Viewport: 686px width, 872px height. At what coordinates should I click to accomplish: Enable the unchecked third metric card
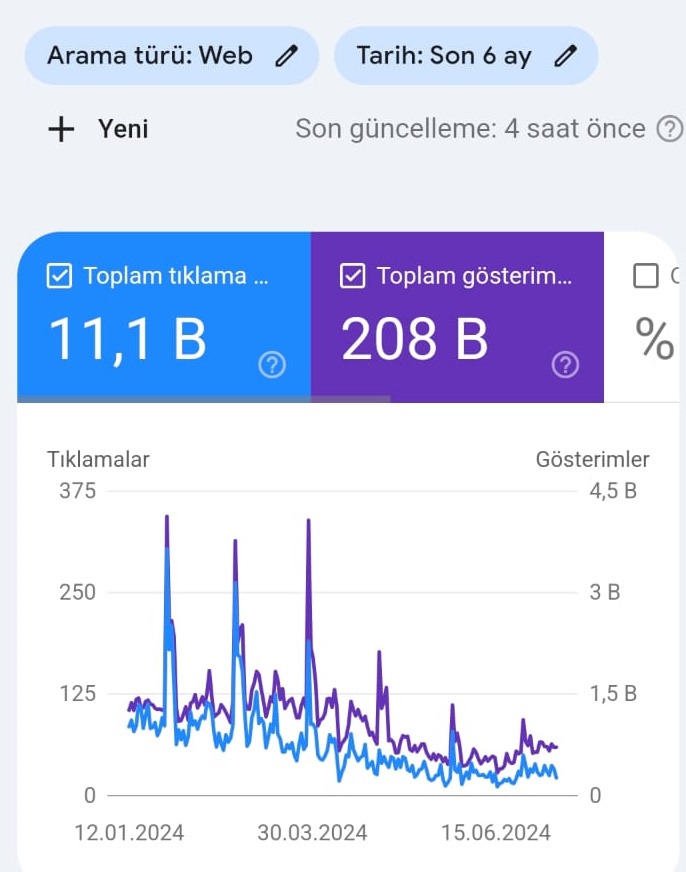646,276
